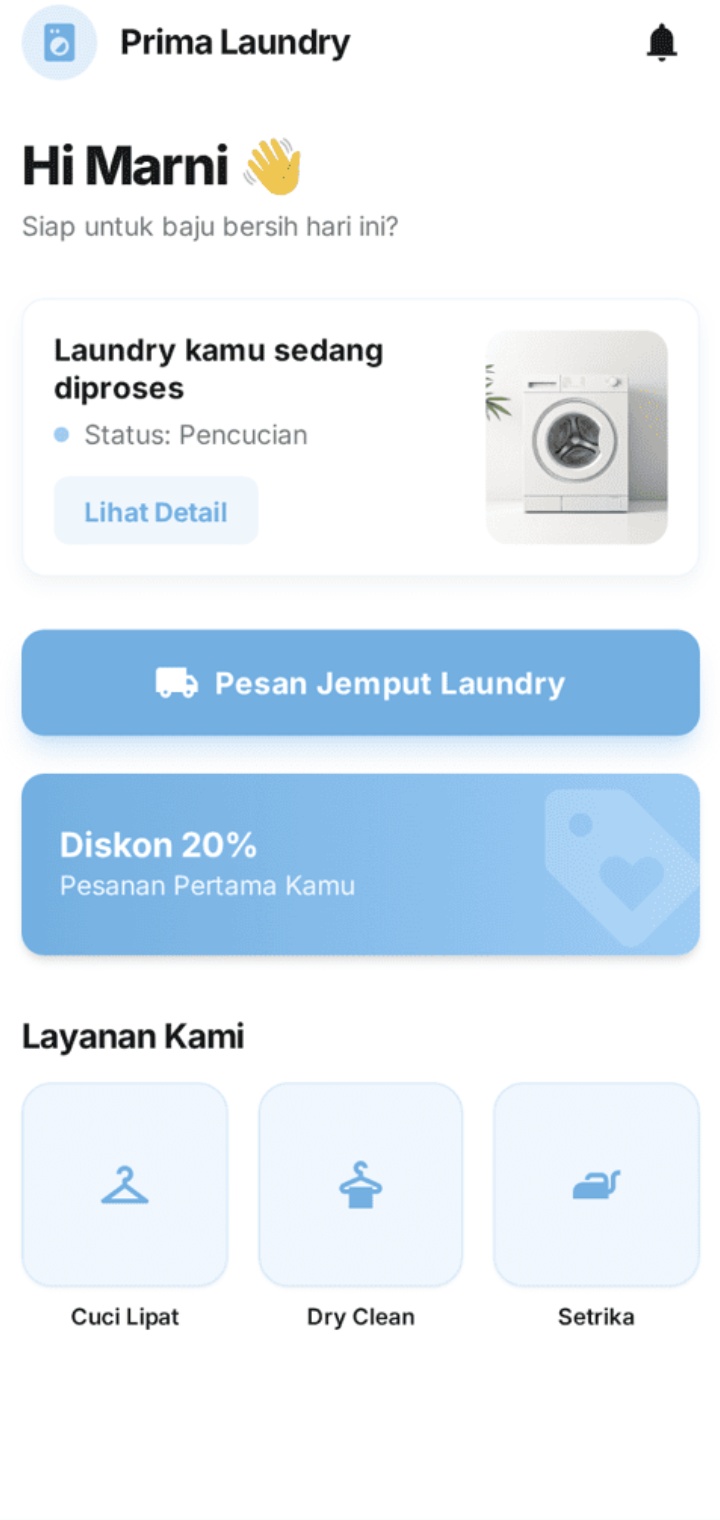Select the Dry Clean service icon
The image size is (720, 1520).
point(360,1184)
